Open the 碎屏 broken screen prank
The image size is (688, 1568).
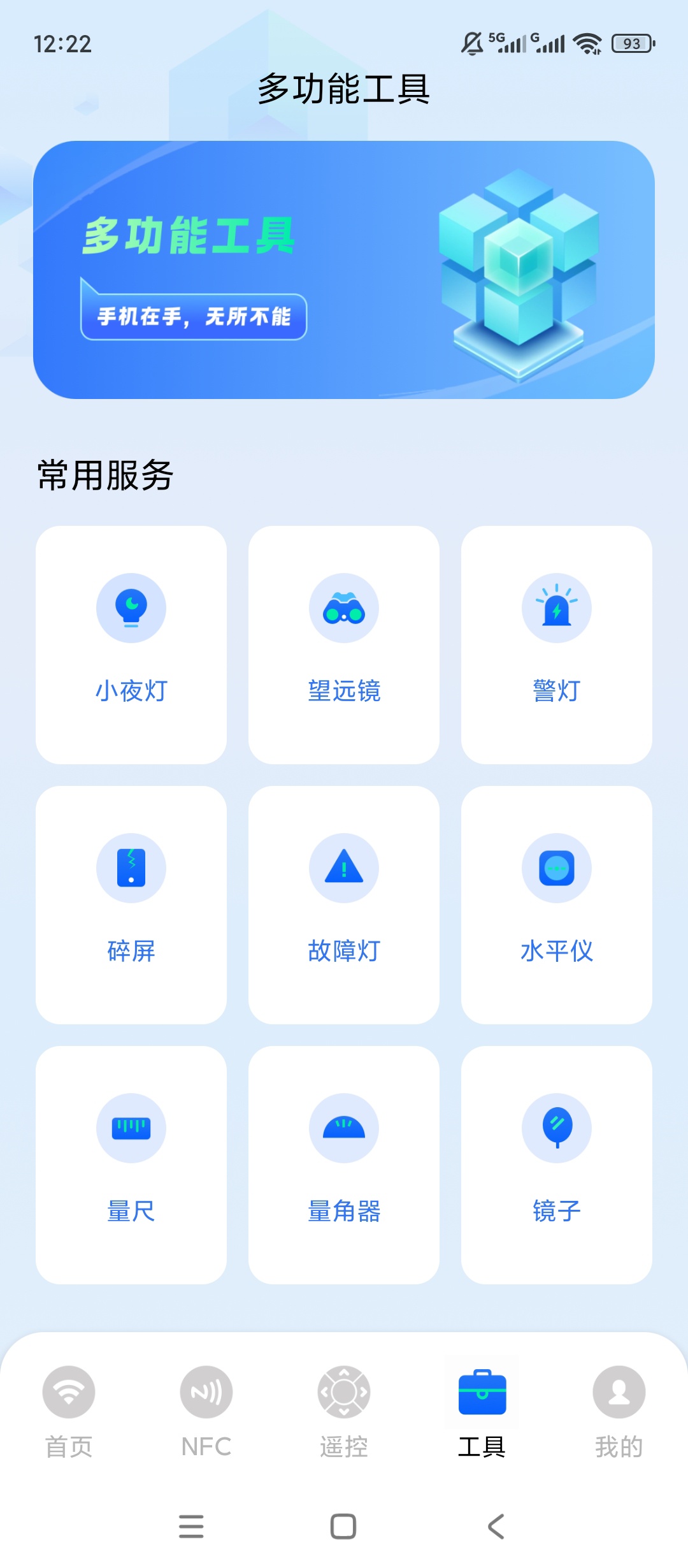(x=131, y=904)
